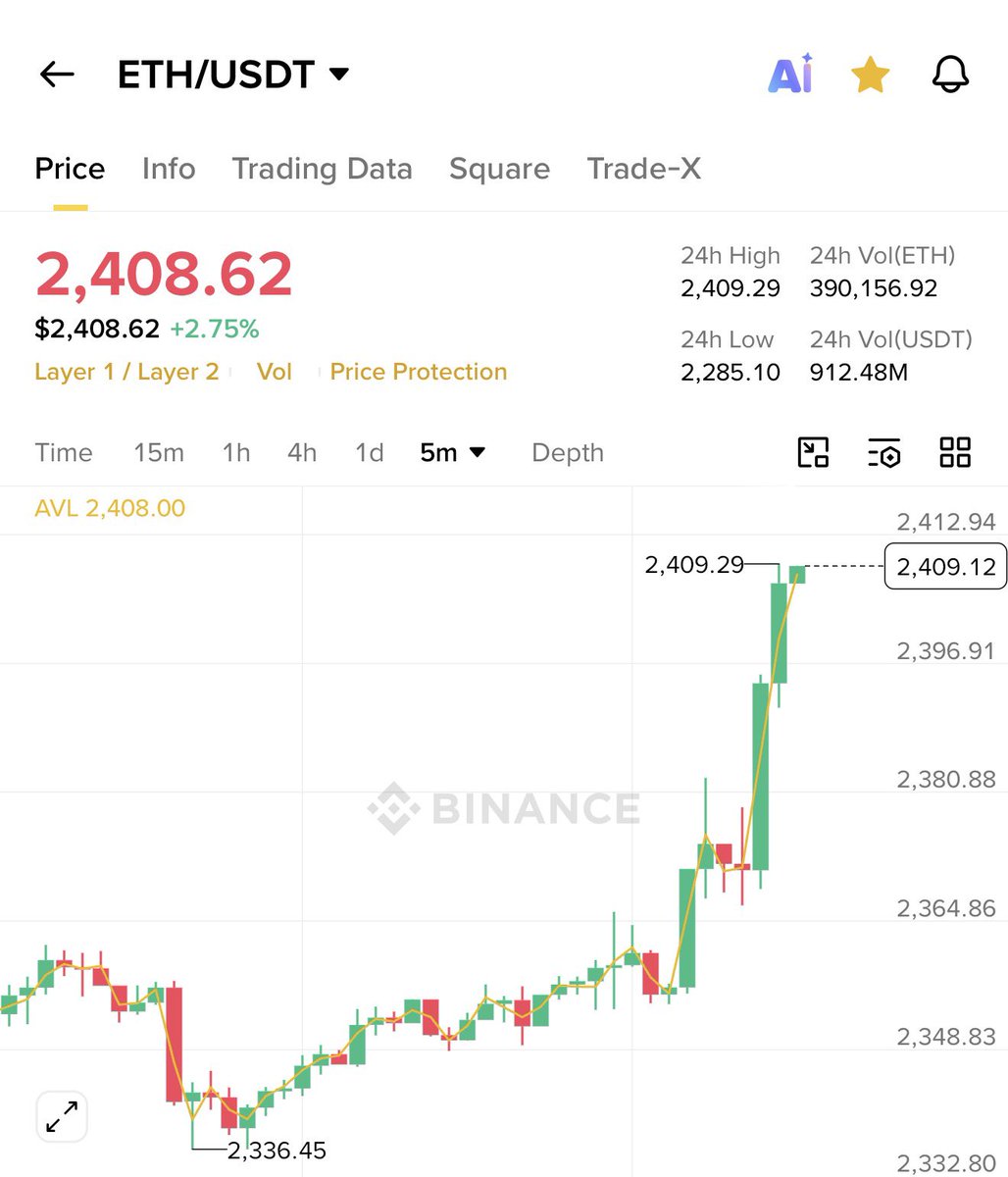Image resolution: width=1008 pixels, height=1177 pixels.
Task: Tap the Vol tag link
Action: pyautogui.click(x=275, y=372)
